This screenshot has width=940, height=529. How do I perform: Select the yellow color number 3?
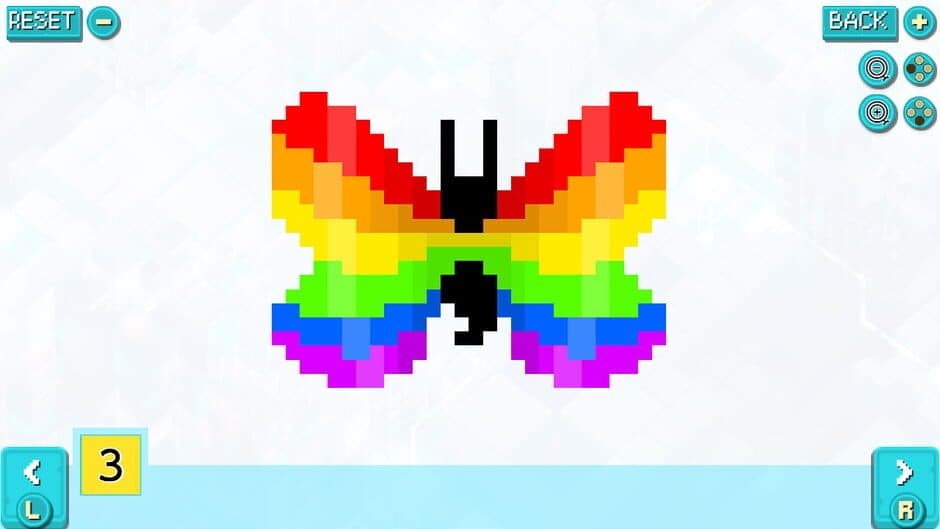(x=111, y=465)
